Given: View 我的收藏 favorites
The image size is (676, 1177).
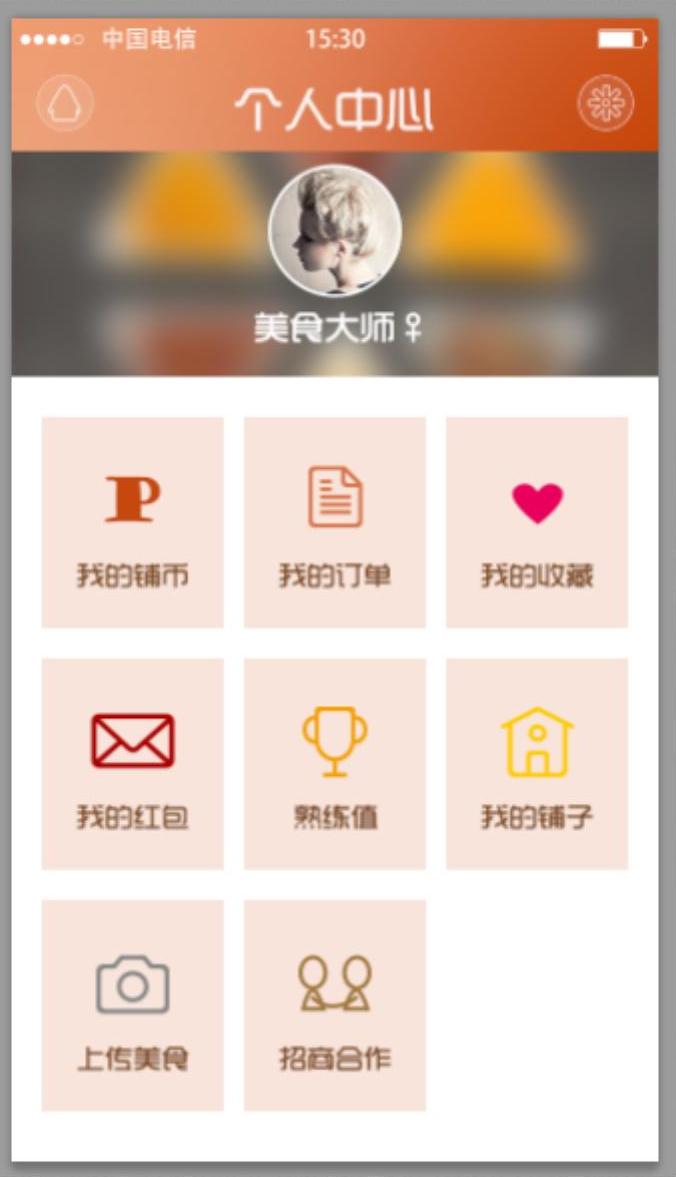Looking at the screenshot, I should [537, 522].
